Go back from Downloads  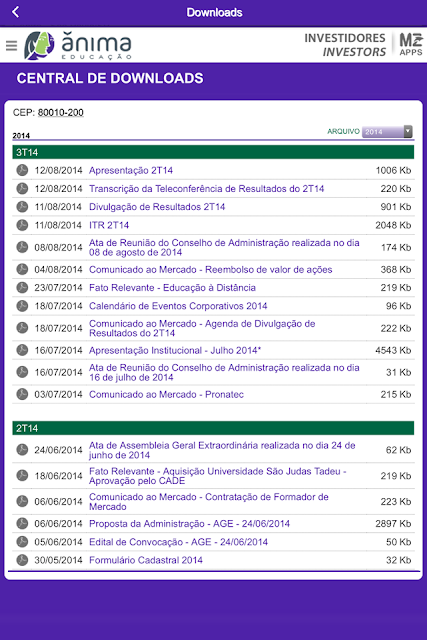[16, 12]
